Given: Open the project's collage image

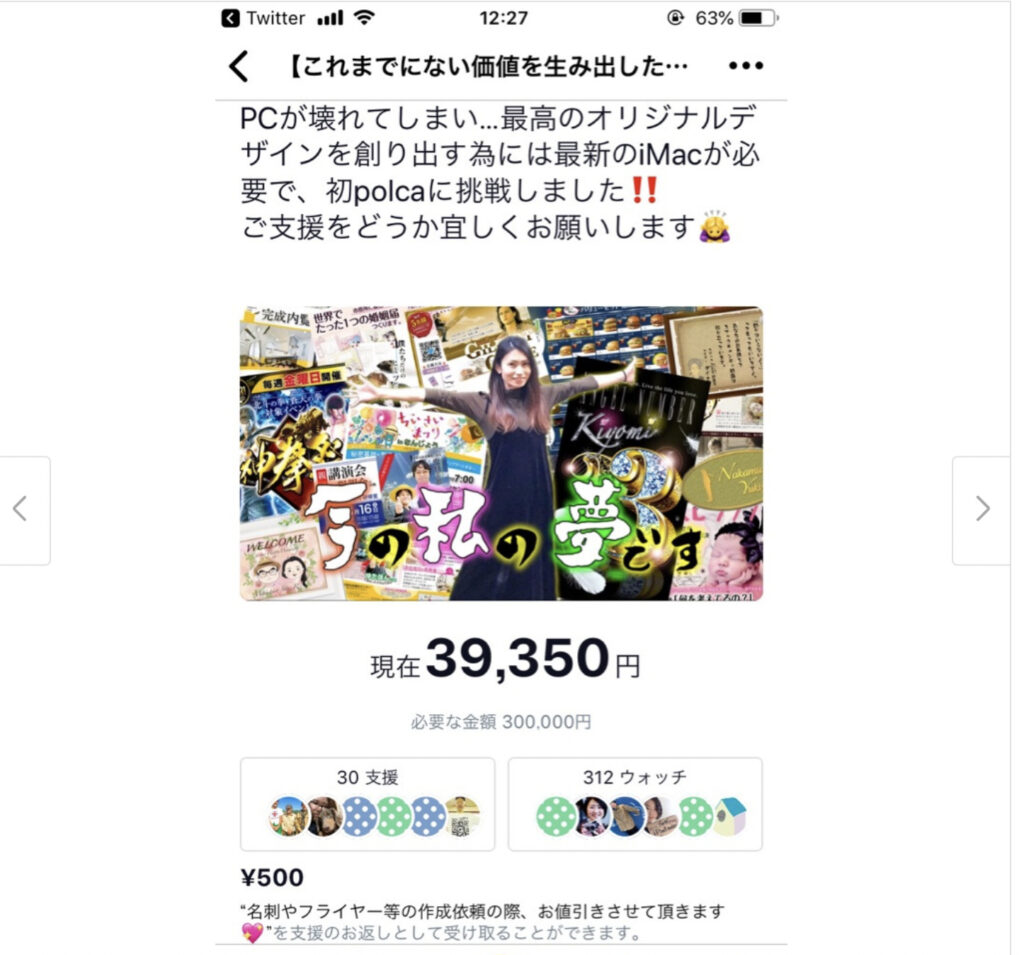Looking at the screenshot, I should click(501, 453).
